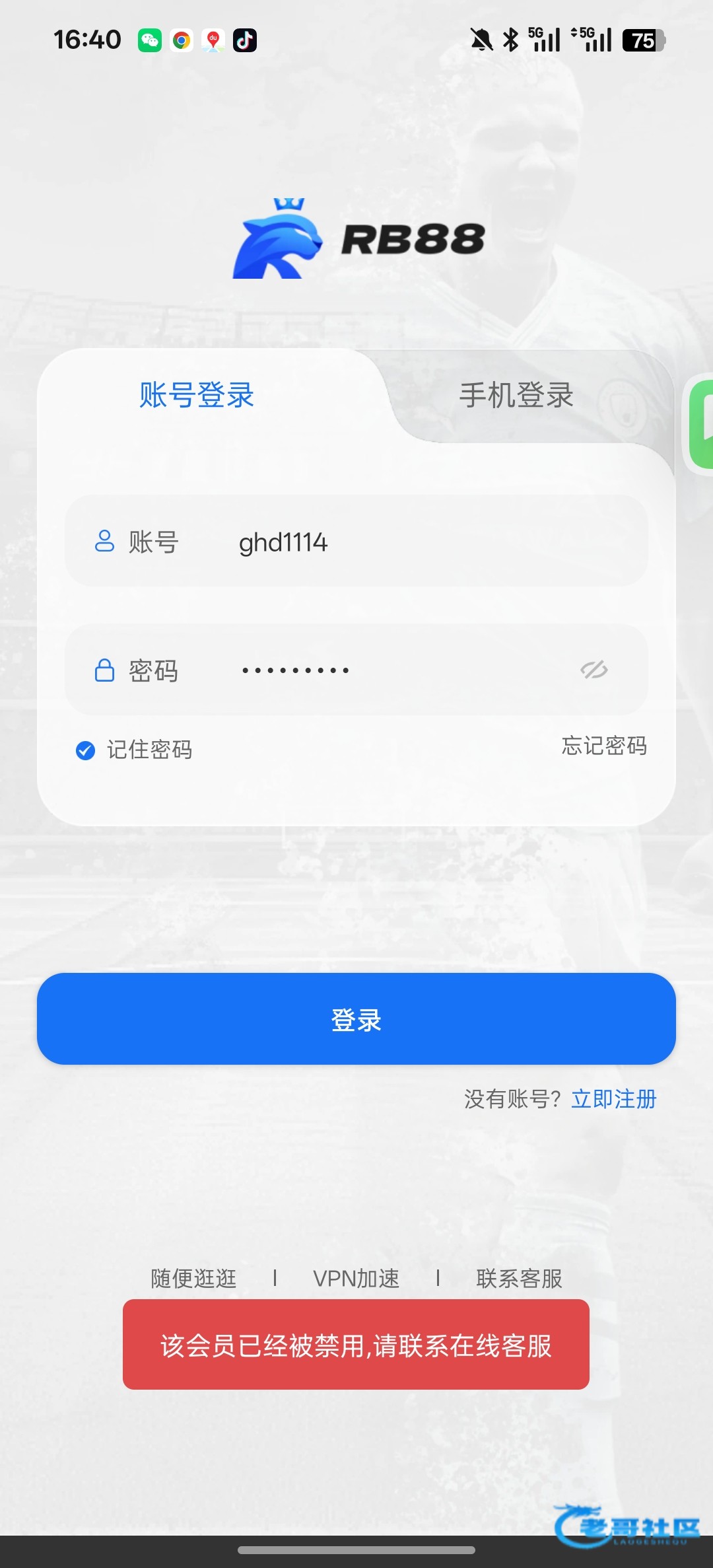Viewport: 713px width, 1568px height.
Task: Open VPN加速 option
Action: click(x=356, y=1279)
